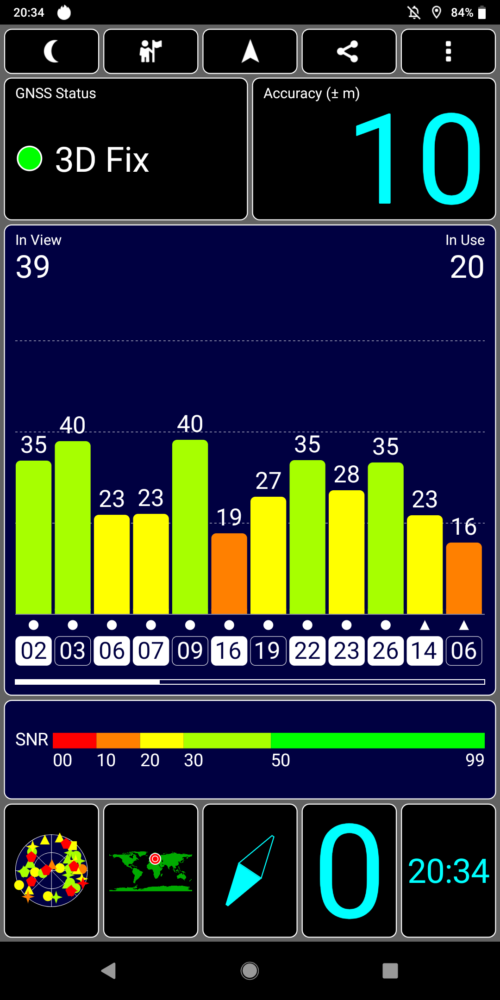The height and width of the screenshot is (1000, 500).
Task: Open the waypoint flag person icon
Action: click(x=151, y=52)
